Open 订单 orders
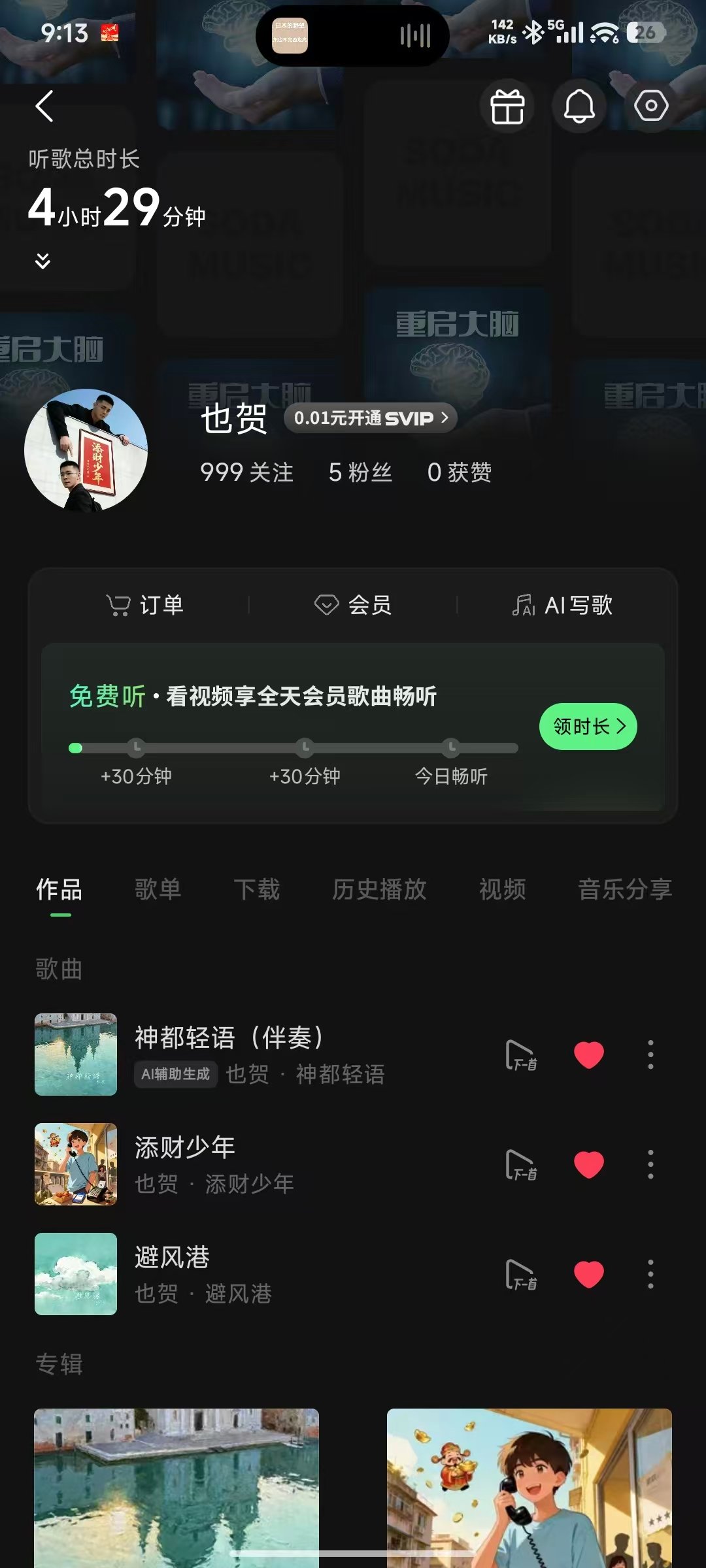The width and height of the screenshot is (706, 1568). click(x=145, y=605)
